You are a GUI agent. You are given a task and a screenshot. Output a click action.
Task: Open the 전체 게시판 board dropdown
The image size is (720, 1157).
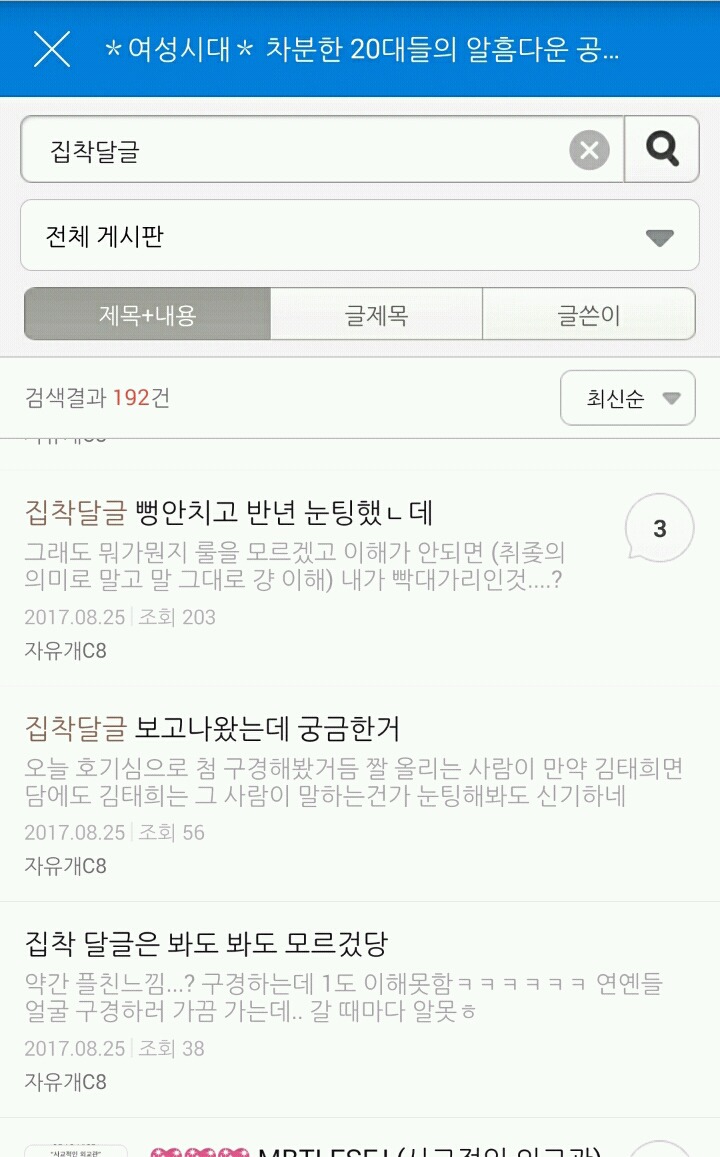[360, 236]
